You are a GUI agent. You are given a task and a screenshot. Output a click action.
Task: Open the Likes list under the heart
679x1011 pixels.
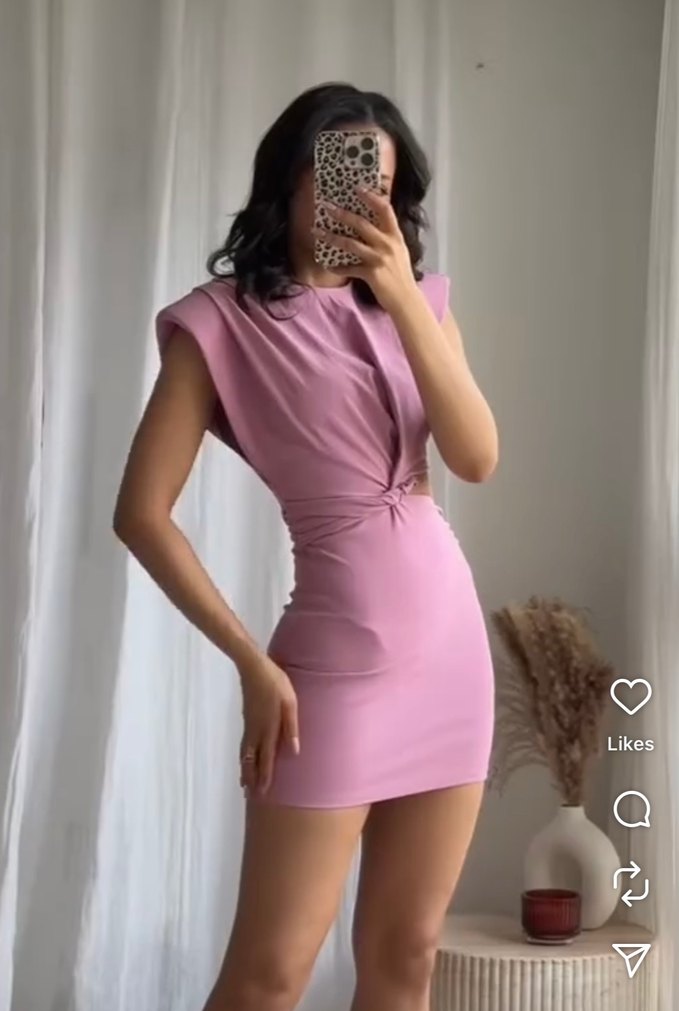pos(630,744)
